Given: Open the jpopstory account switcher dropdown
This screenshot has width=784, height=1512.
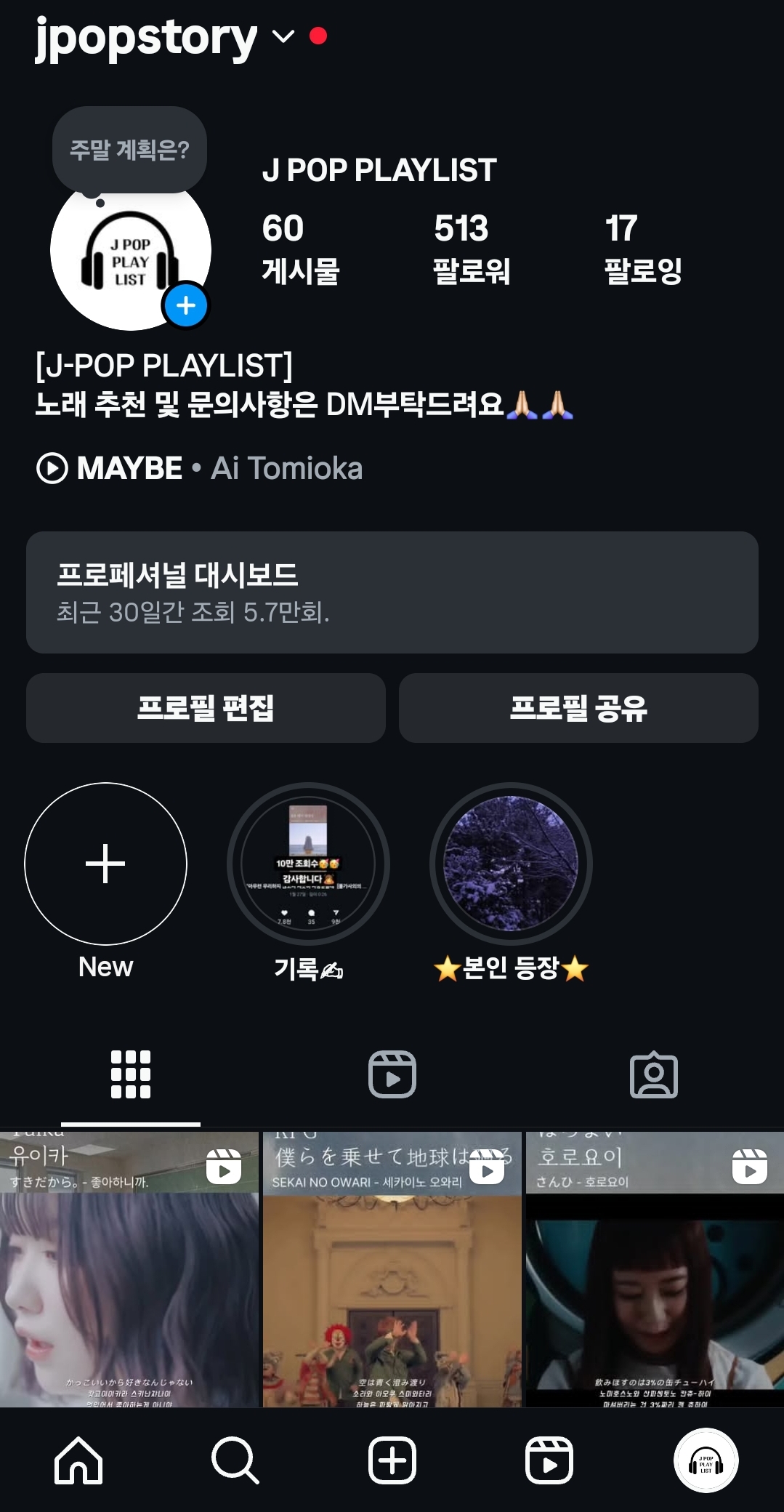Looking at the screenshot, I should pyautogui.click(x=282, y=36).
